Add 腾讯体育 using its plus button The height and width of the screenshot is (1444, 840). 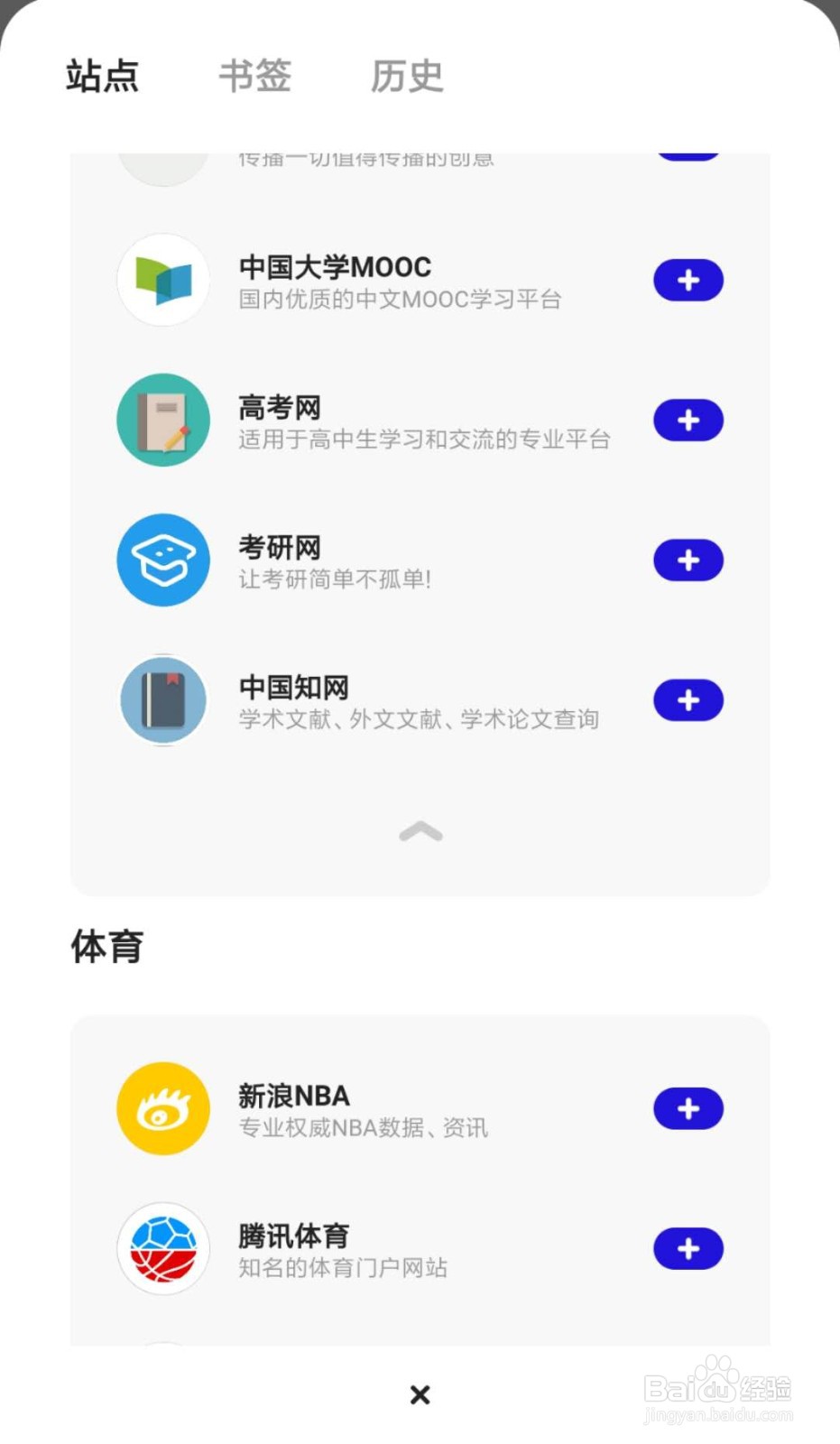click(x=688, y=1249)
